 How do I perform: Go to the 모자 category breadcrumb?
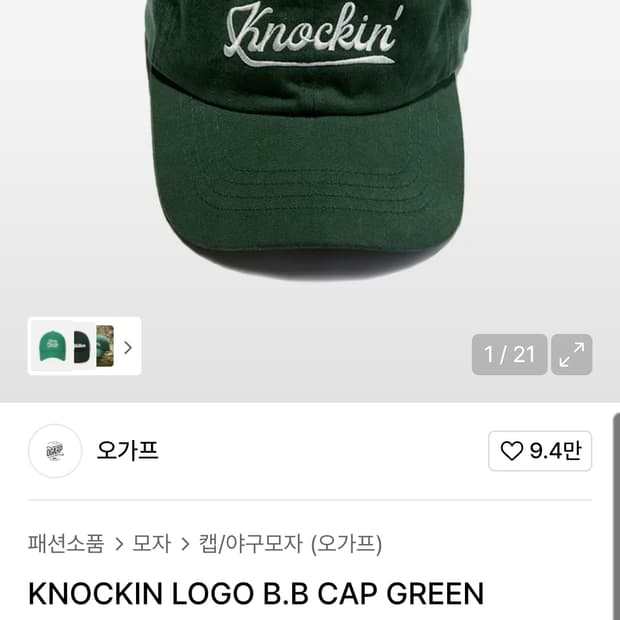152,544
